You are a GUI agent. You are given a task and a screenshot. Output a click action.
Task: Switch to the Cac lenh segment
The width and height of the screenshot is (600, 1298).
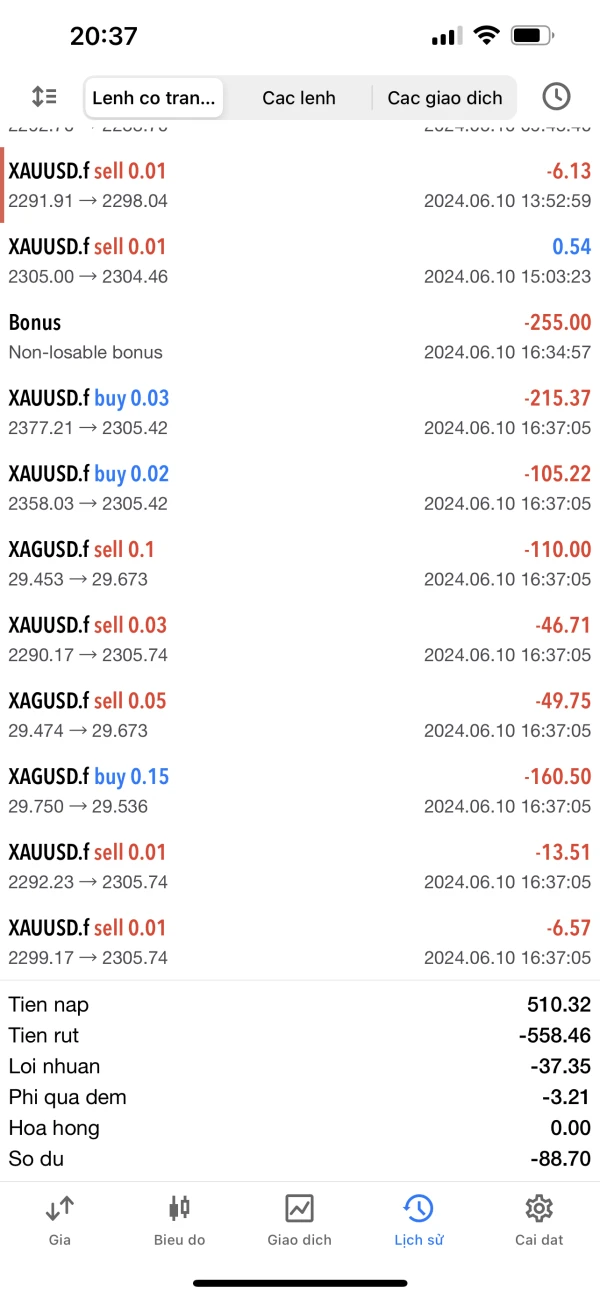[x=299, y=98]
